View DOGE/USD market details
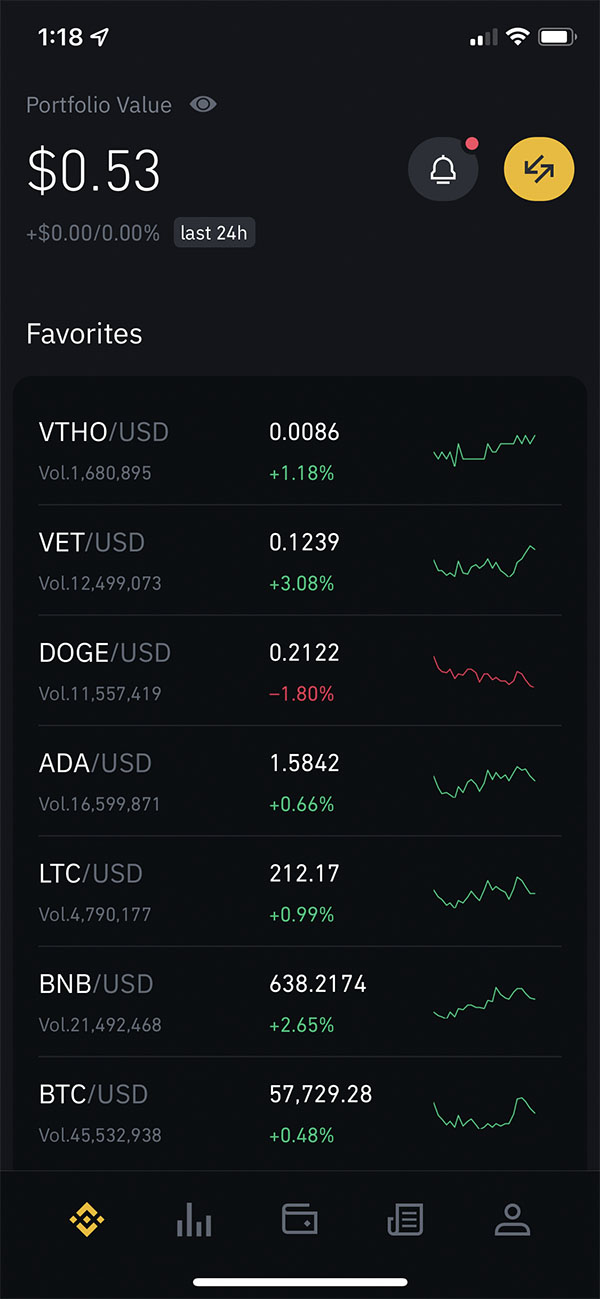600x1299 pixels. coord(300,671)
